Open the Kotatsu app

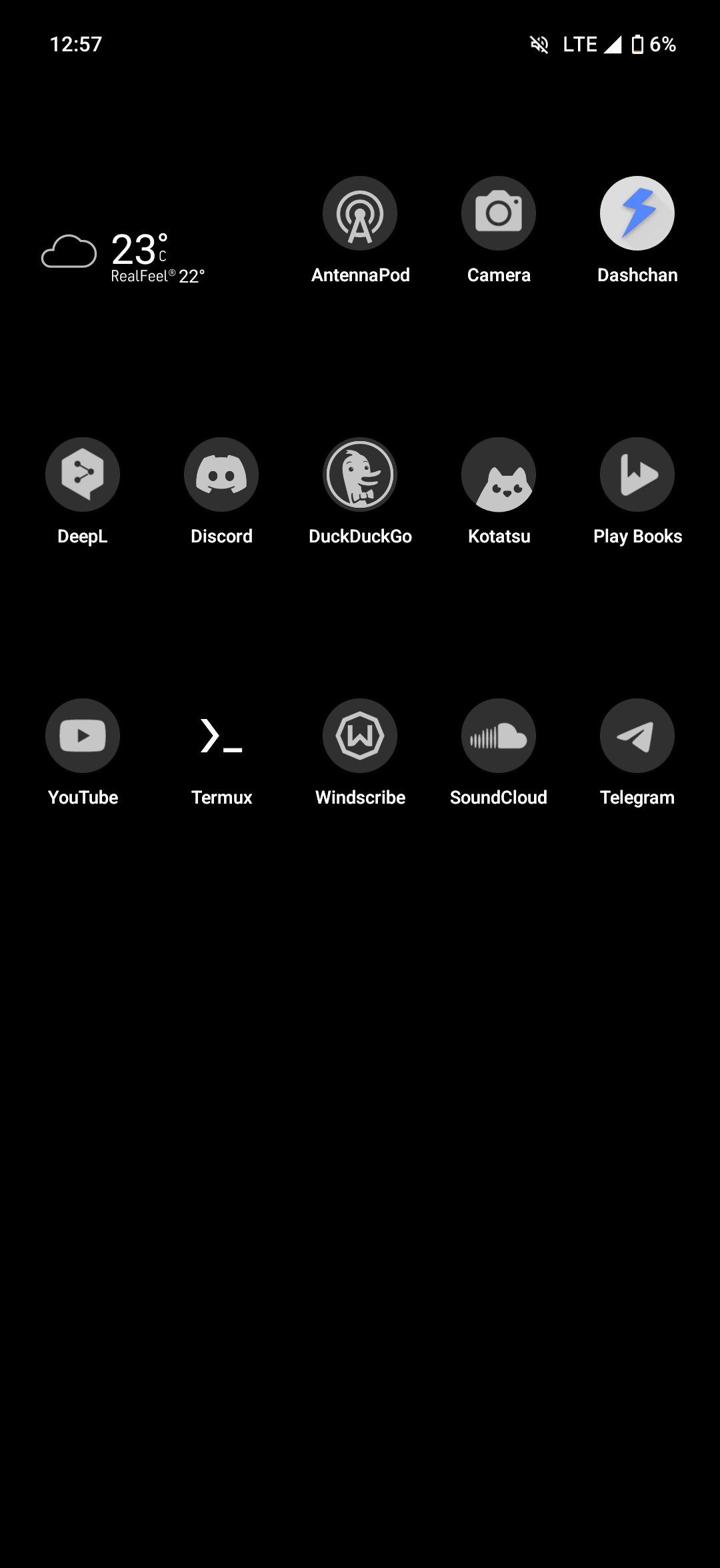coord(499,474)
